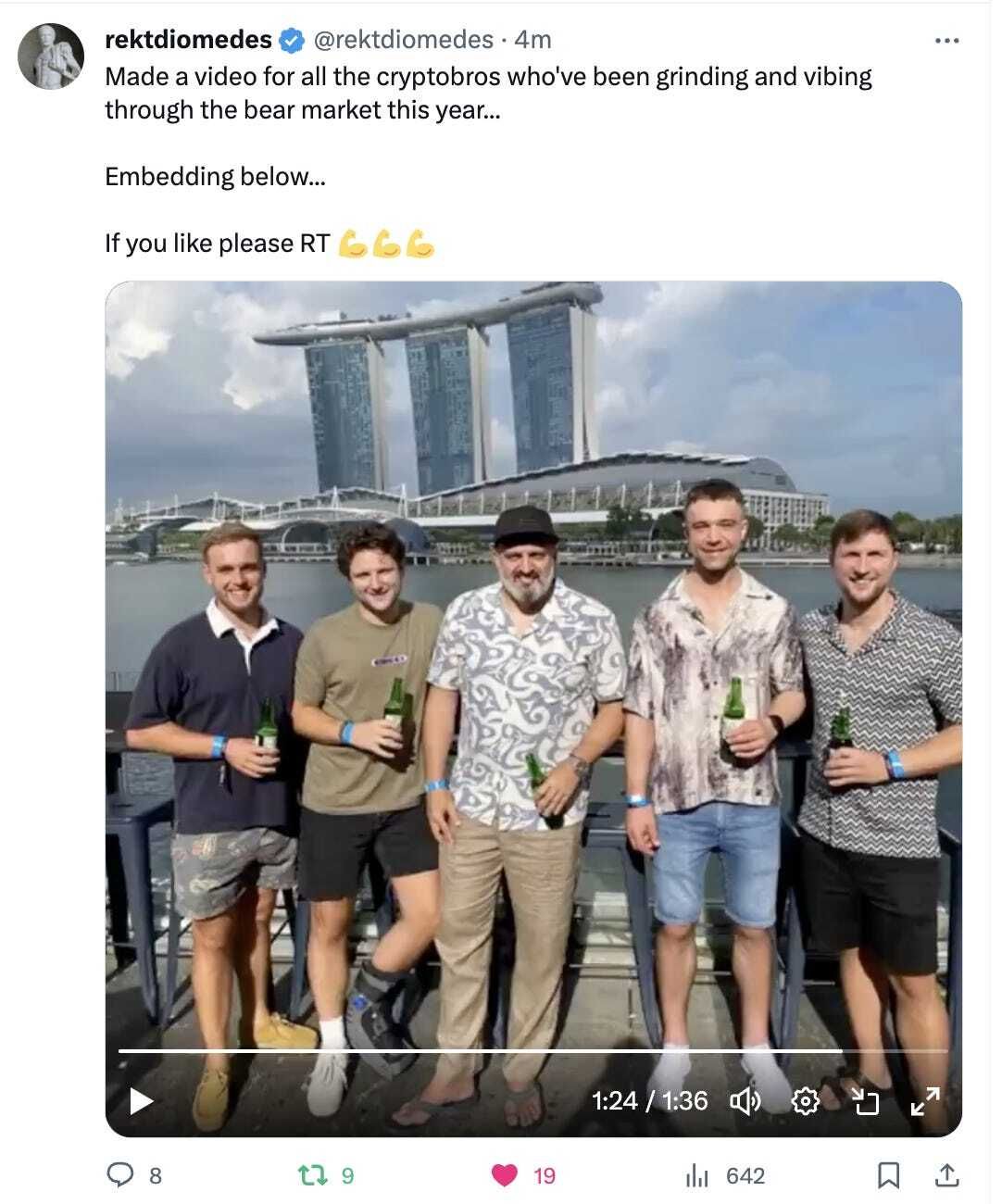Viewport: 1002px width, 1204px height.
Task: Open video playback settings gear
Action: click(x=806, y=1100)
